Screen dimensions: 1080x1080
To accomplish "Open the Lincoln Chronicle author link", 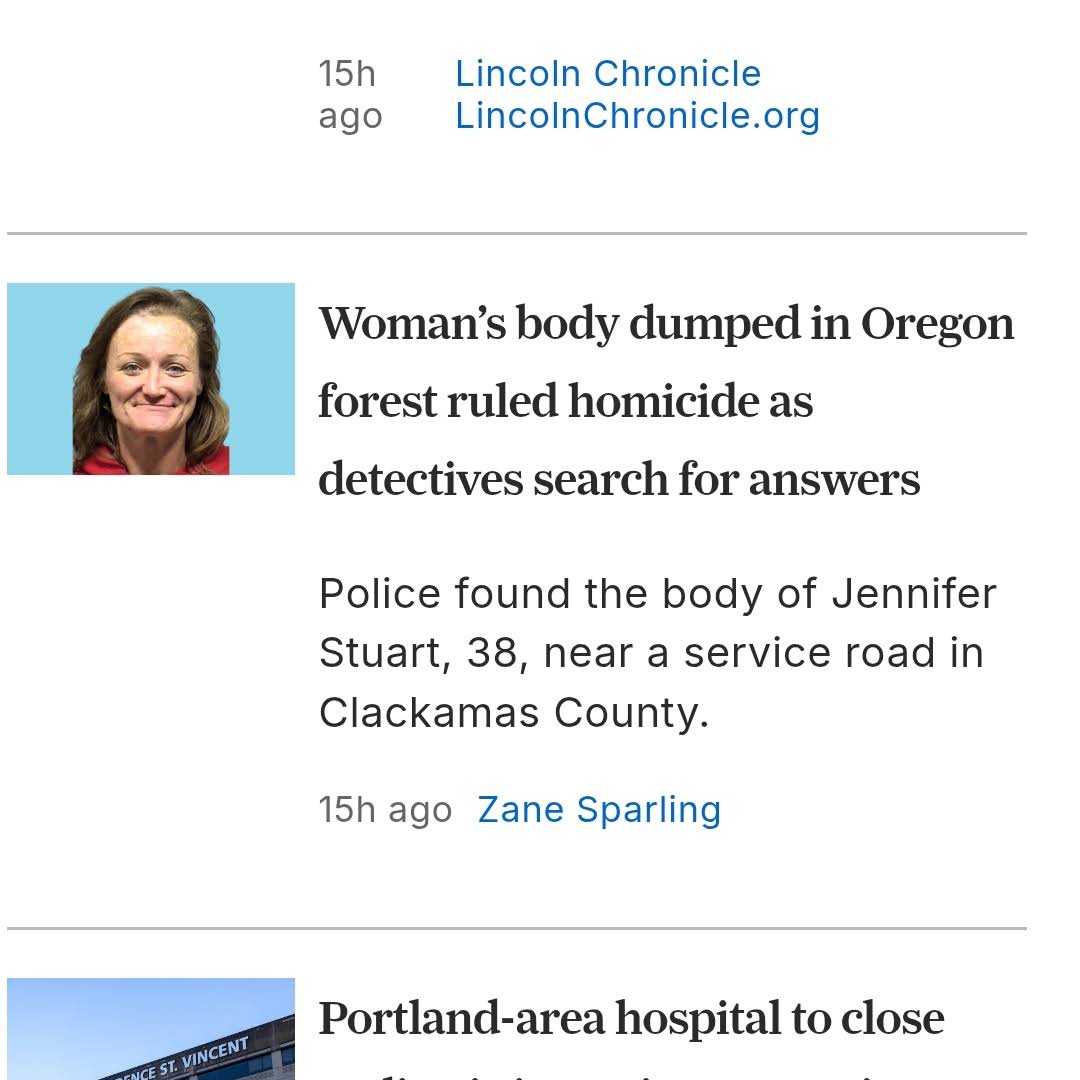I will pyautogui.click(x=607, y=74).
